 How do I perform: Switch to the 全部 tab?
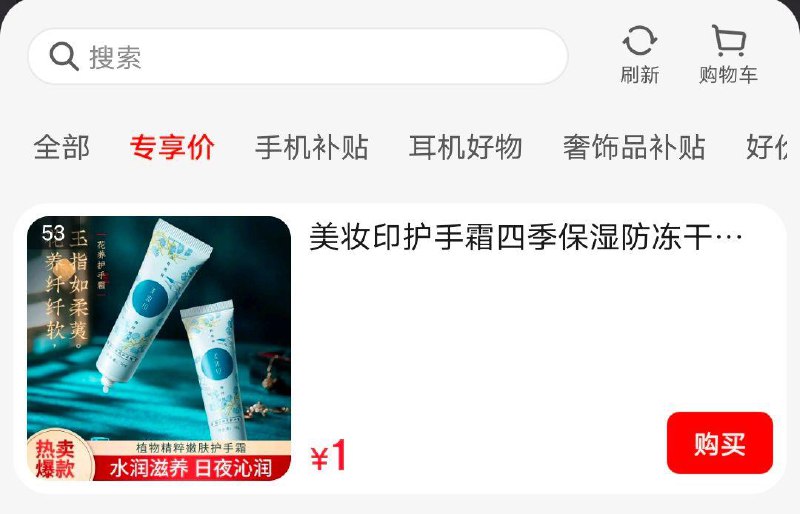click(62, 147)
